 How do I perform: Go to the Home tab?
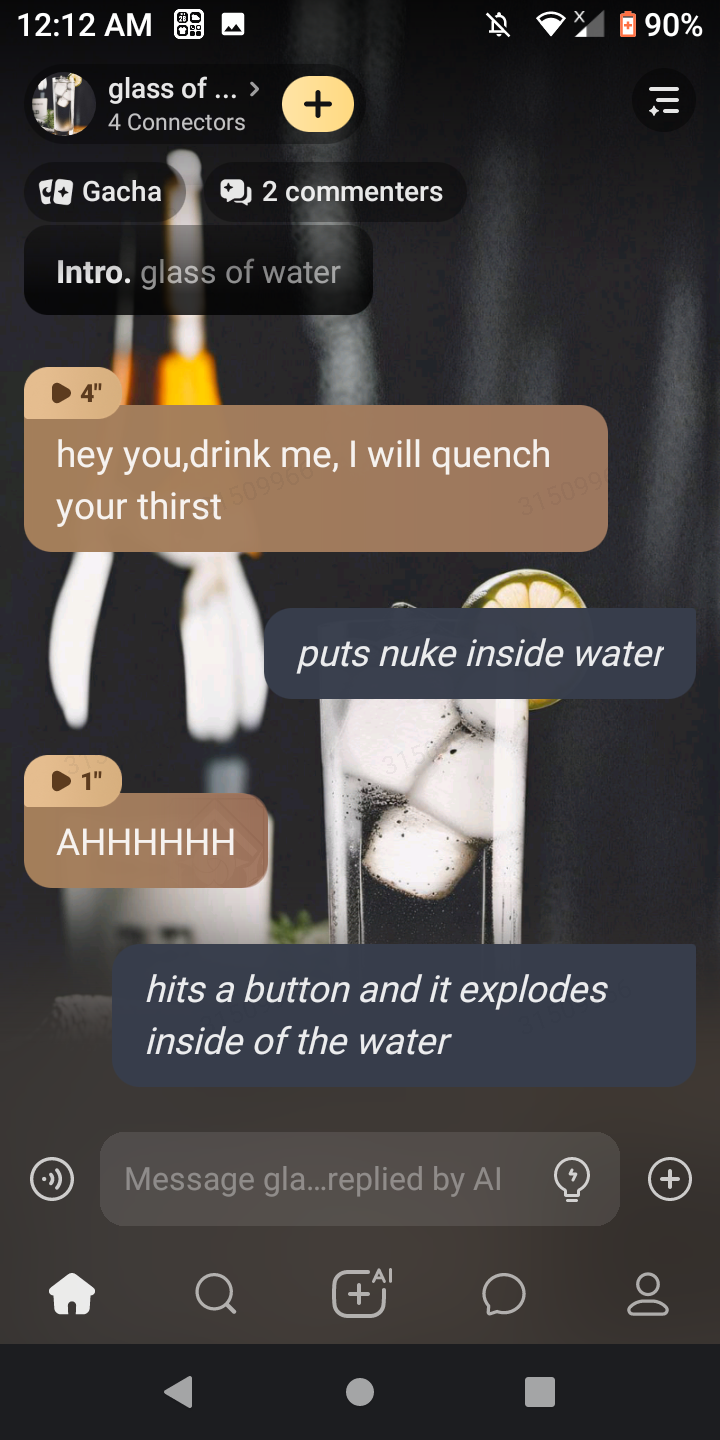[x=72, y=1294]
